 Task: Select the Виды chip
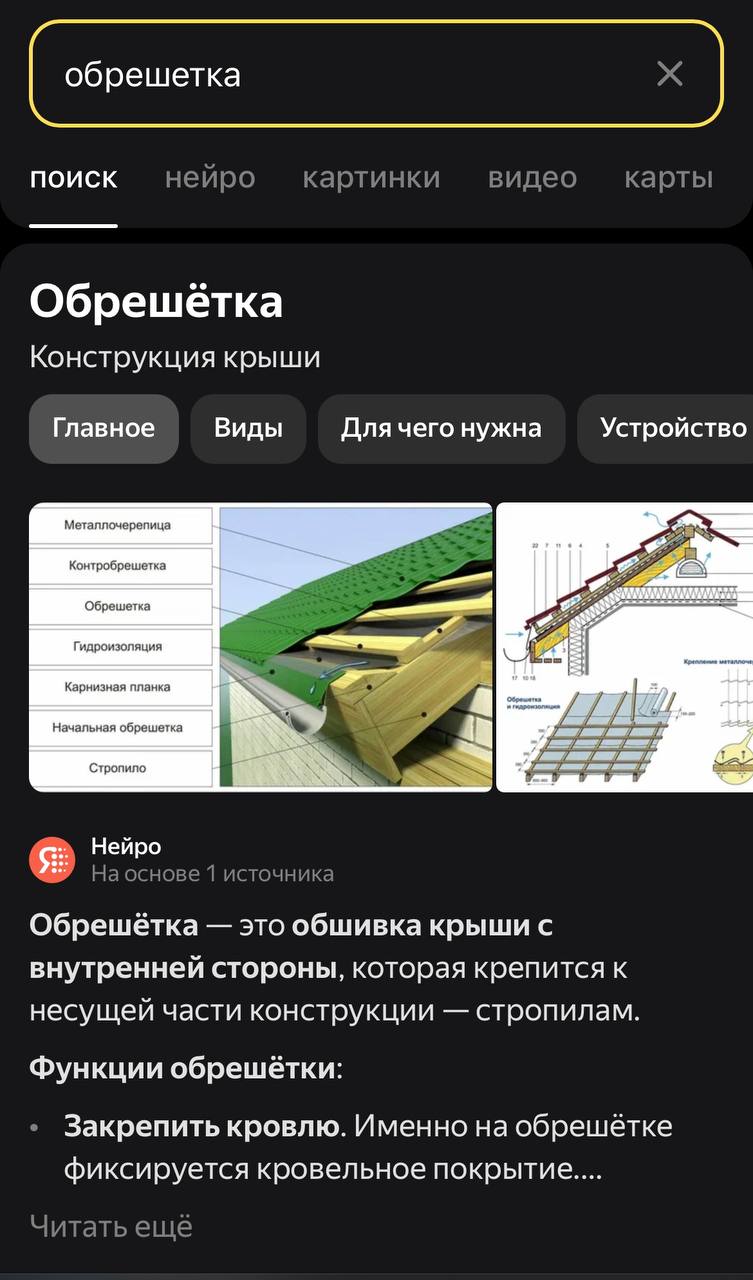(x=248, y=429)
